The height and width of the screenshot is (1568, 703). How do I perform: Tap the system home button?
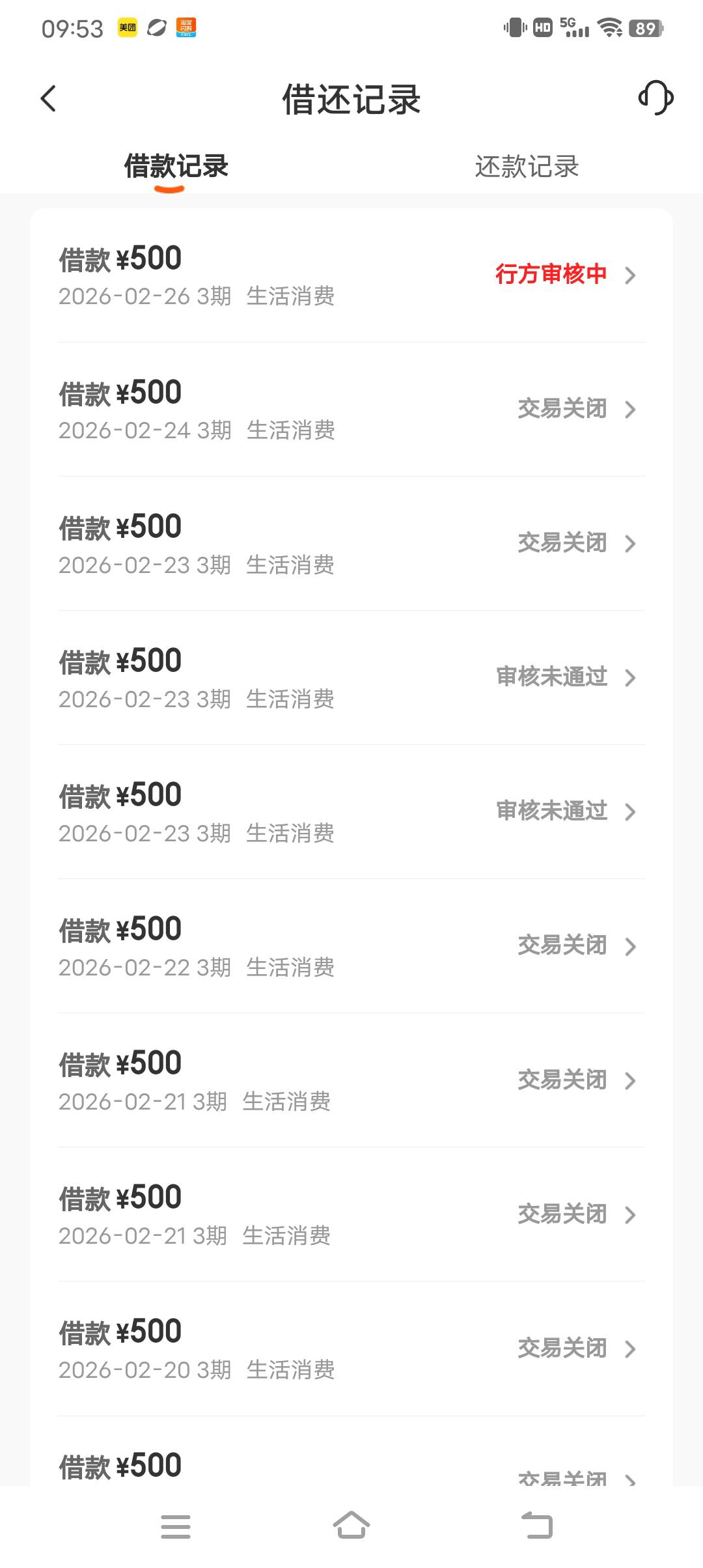pyautogui.click(x=351, y=1526)
